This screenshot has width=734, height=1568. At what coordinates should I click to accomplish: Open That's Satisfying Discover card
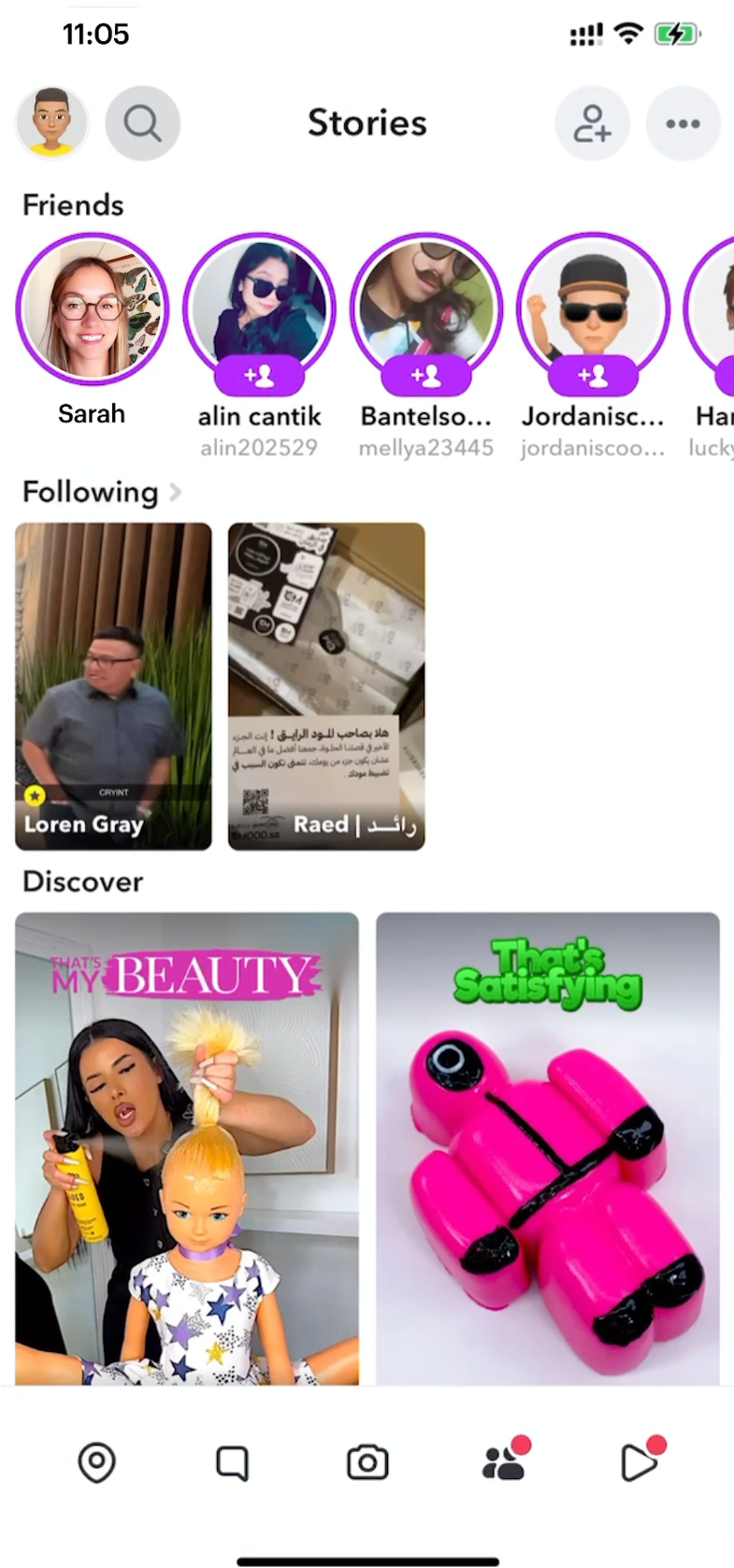[548, 1148]
